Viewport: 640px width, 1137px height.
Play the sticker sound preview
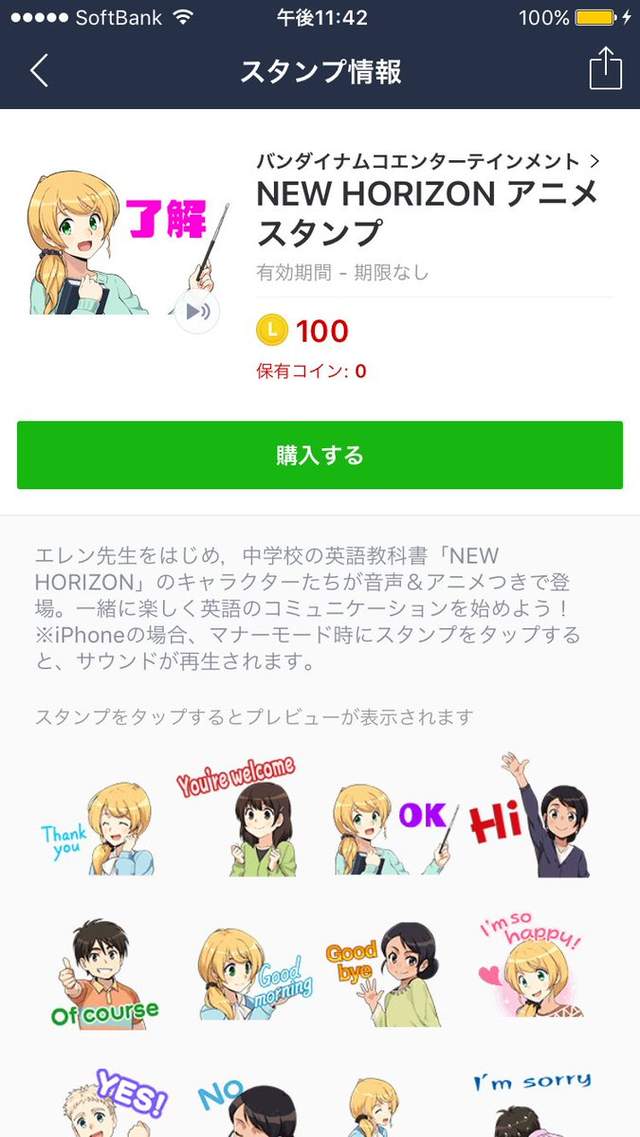[197, 312]
